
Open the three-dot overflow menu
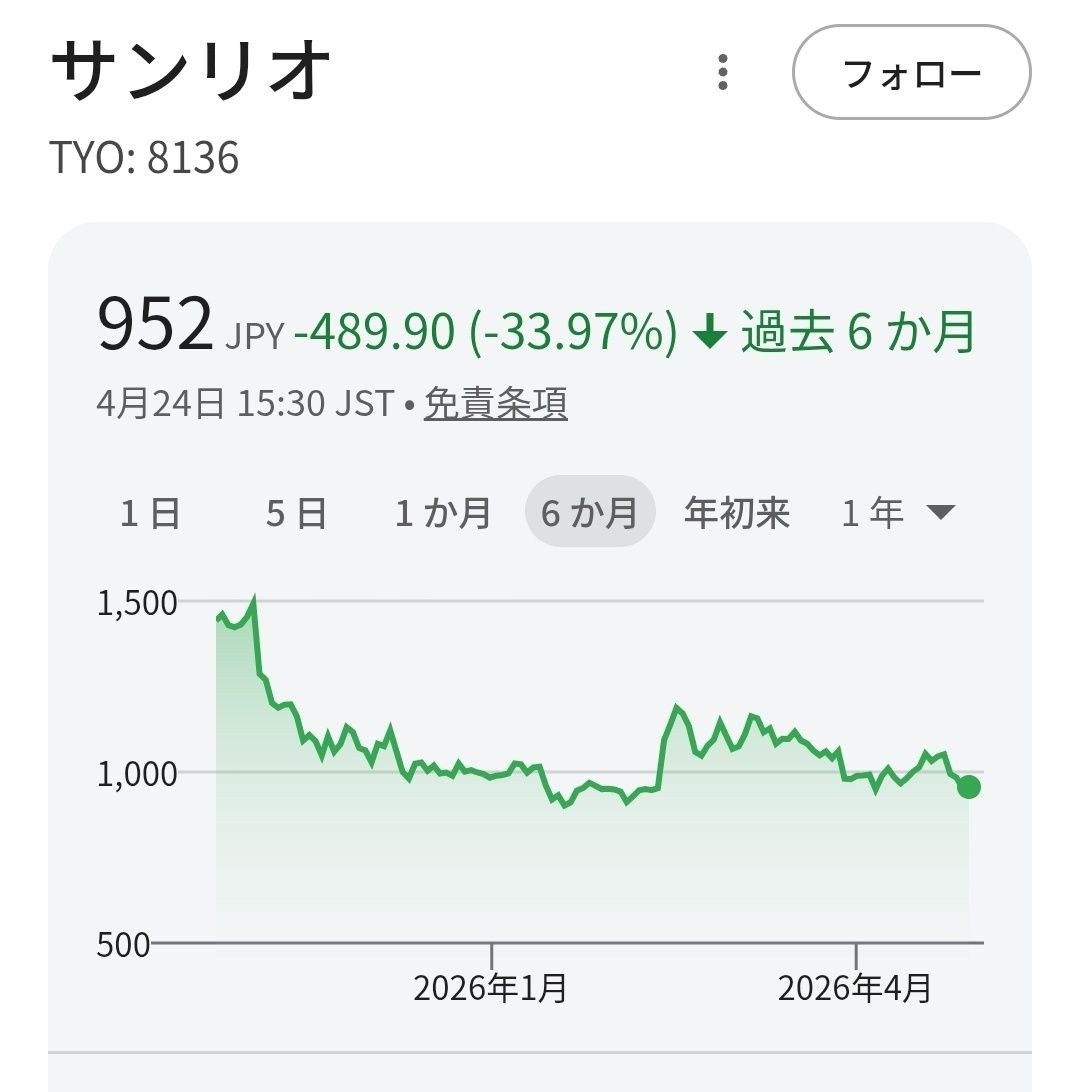coord(723,73)
